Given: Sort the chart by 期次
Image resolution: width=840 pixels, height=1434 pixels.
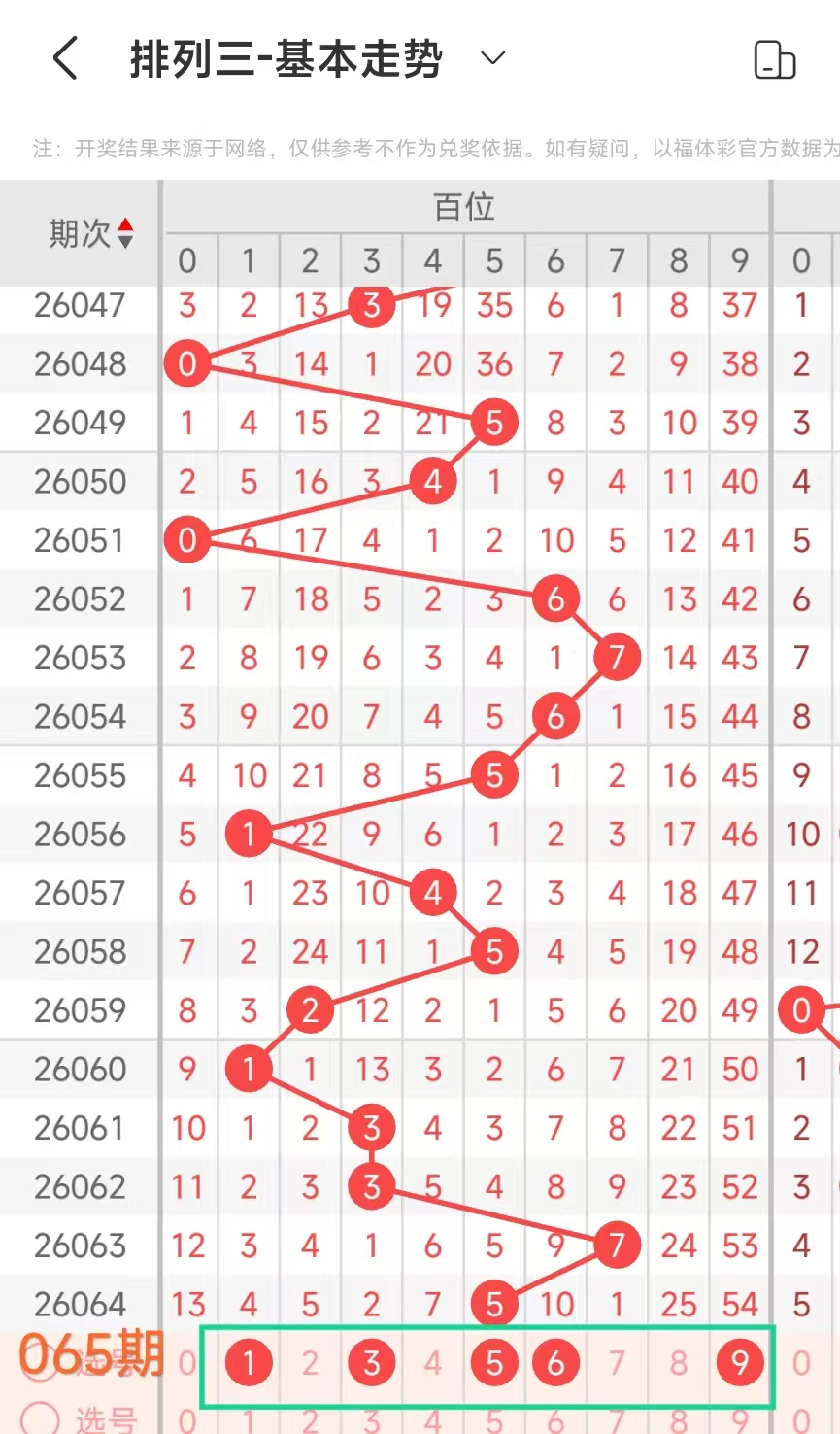Looking at the screenshot, I should 124,234.
